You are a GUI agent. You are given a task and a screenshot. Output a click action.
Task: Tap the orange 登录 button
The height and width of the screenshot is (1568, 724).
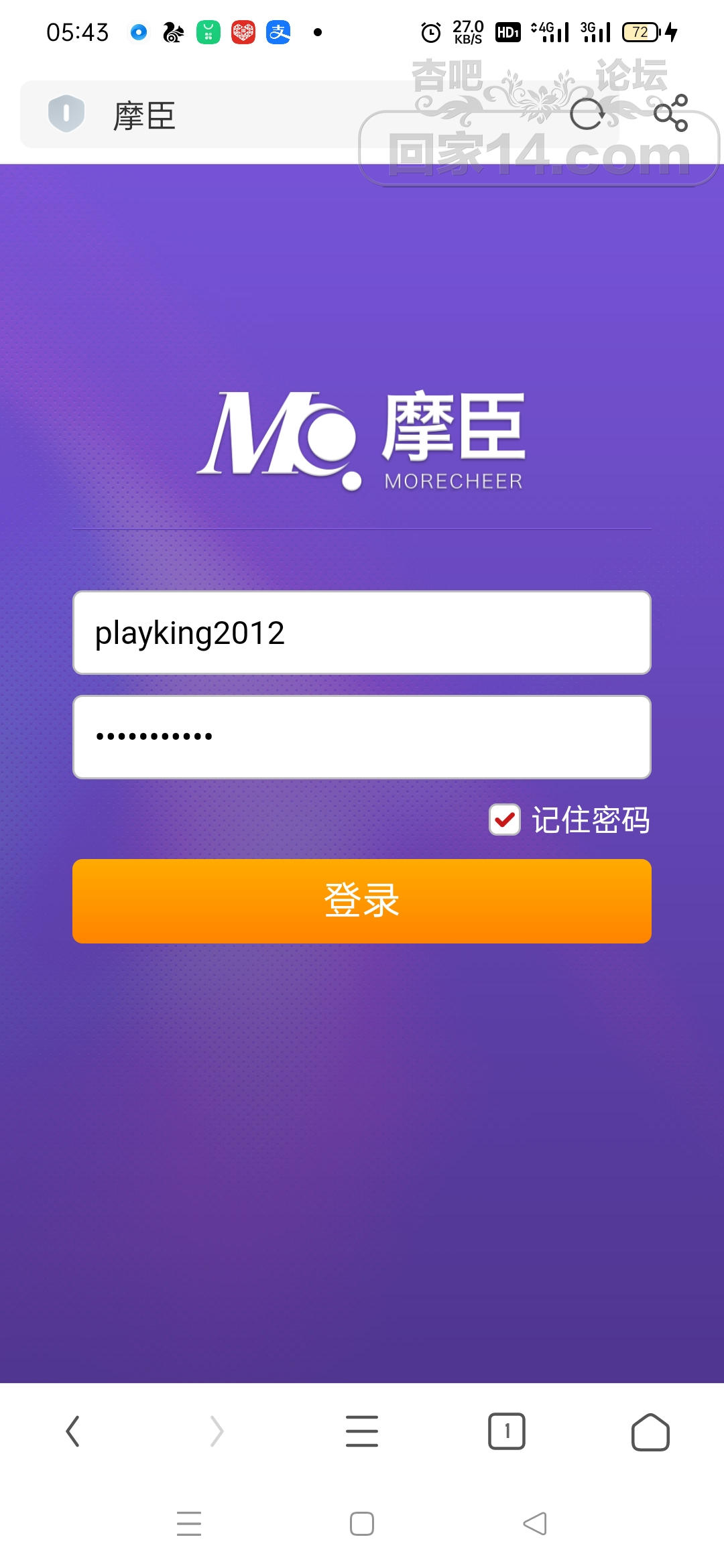362,901
